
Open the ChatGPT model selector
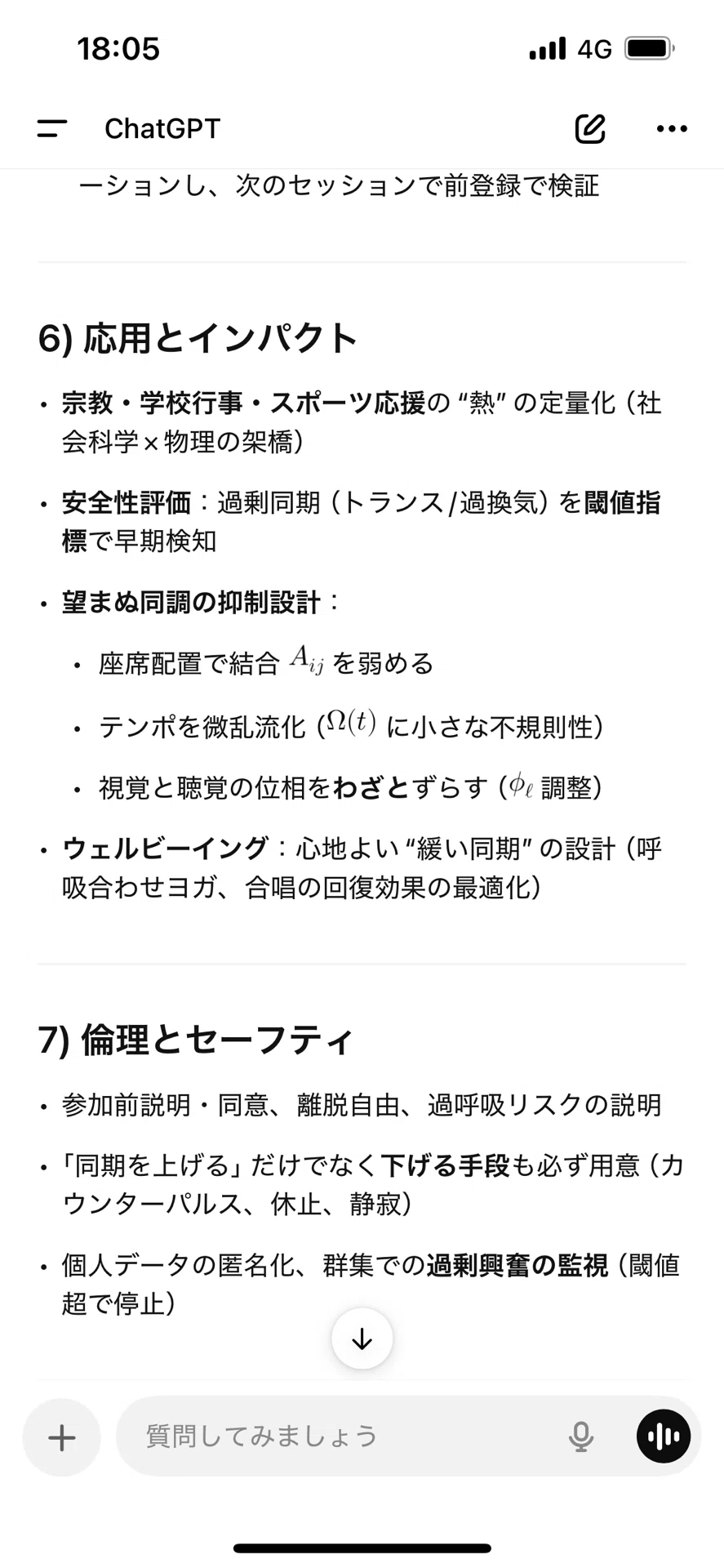pos(162,128)
